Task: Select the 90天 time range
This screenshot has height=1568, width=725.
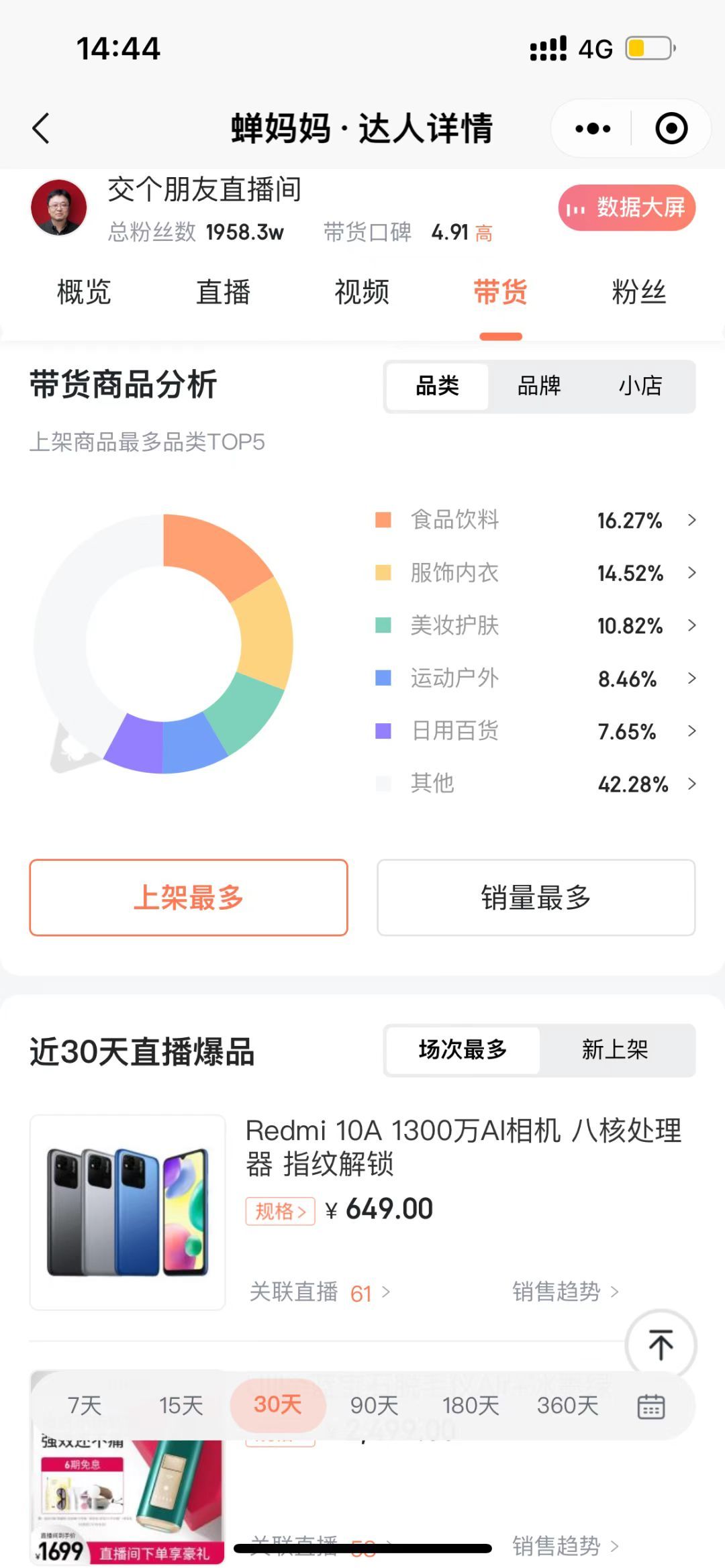Action: (374, 1406)
